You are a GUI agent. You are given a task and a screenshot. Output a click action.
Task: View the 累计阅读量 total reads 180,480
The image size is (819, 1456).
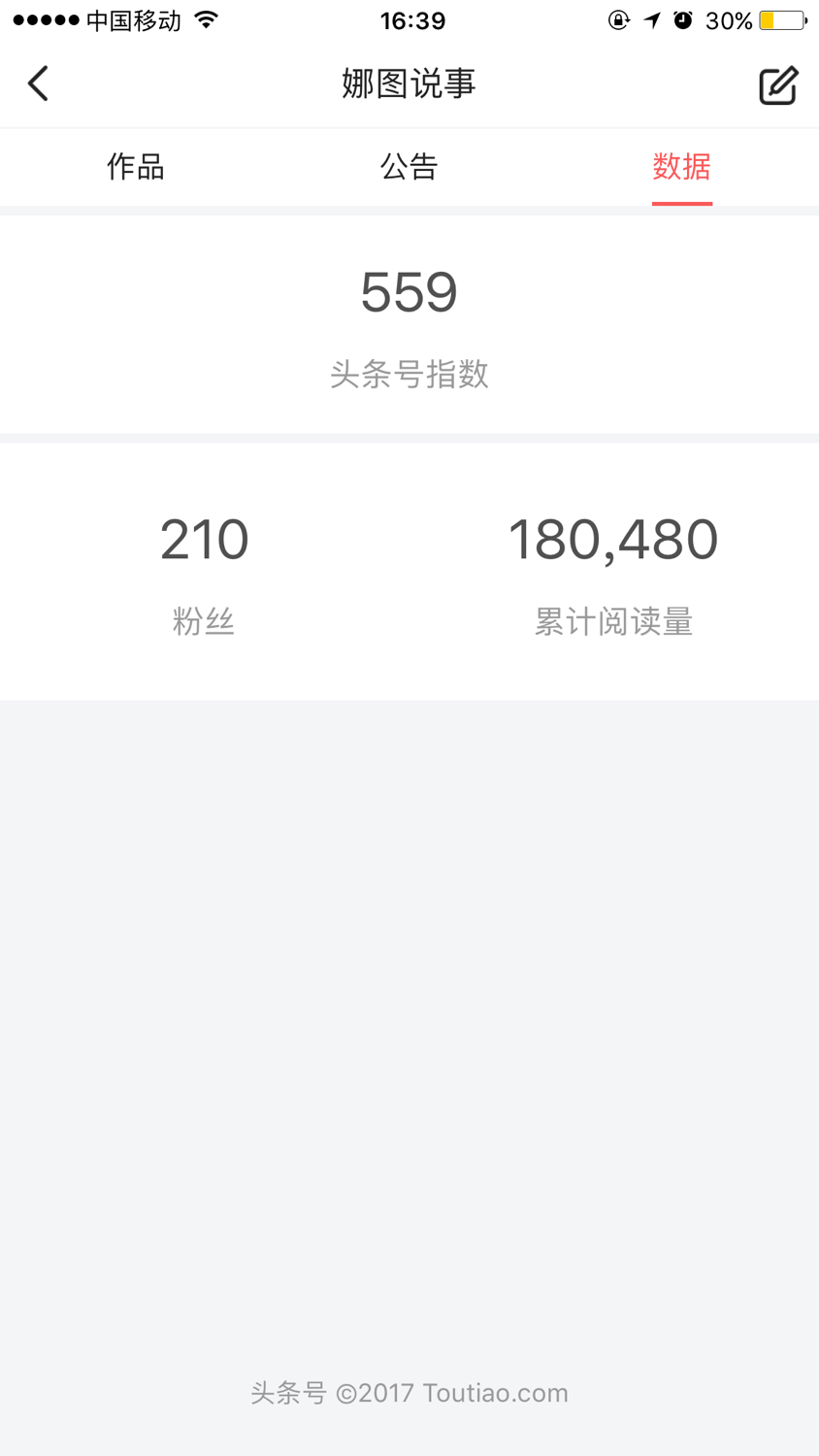coord(613,539)
